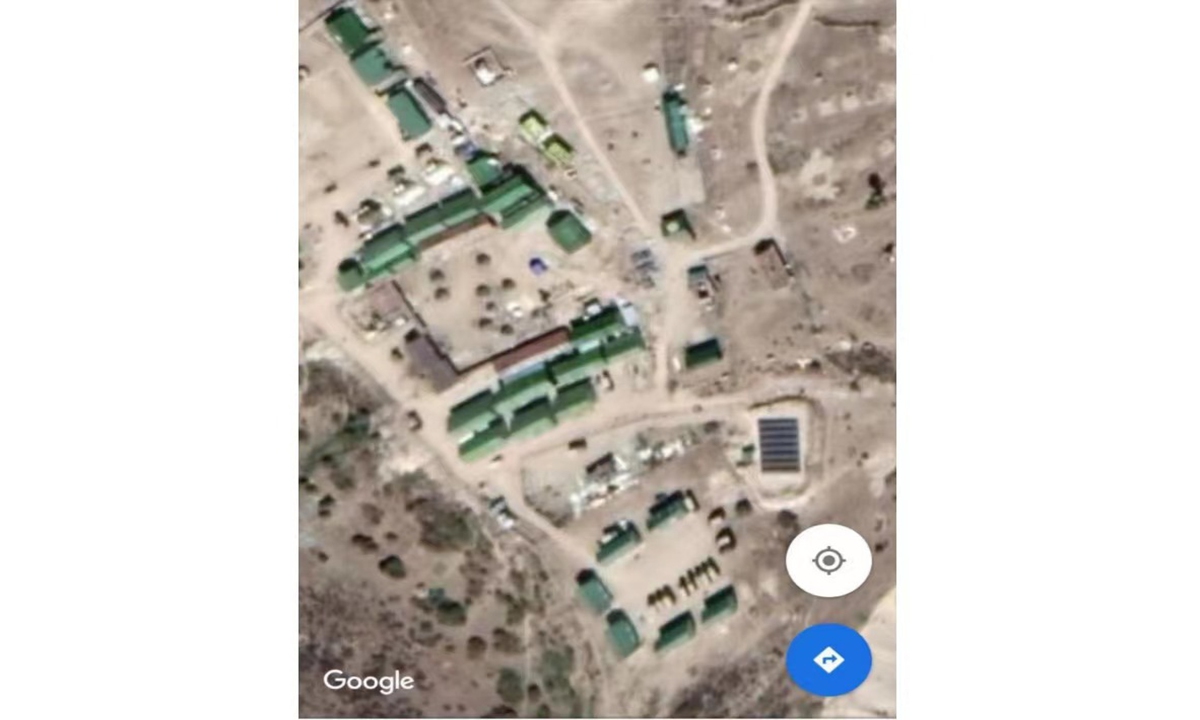This screenshot has width=1200, height=720.
Task: Center the map on my location
Action: click(x=828, y=561)
